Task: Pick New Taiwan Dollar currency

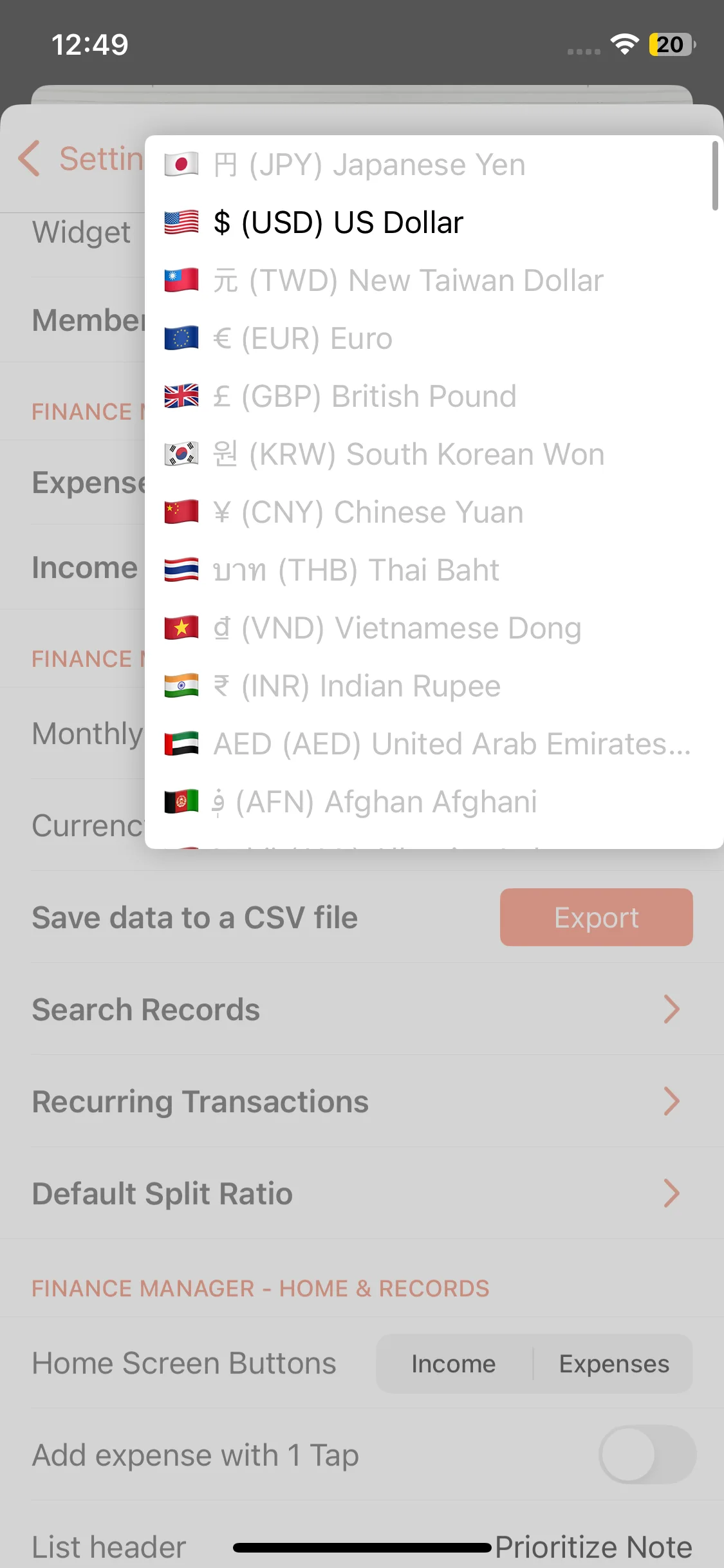Action: (408, 281)
